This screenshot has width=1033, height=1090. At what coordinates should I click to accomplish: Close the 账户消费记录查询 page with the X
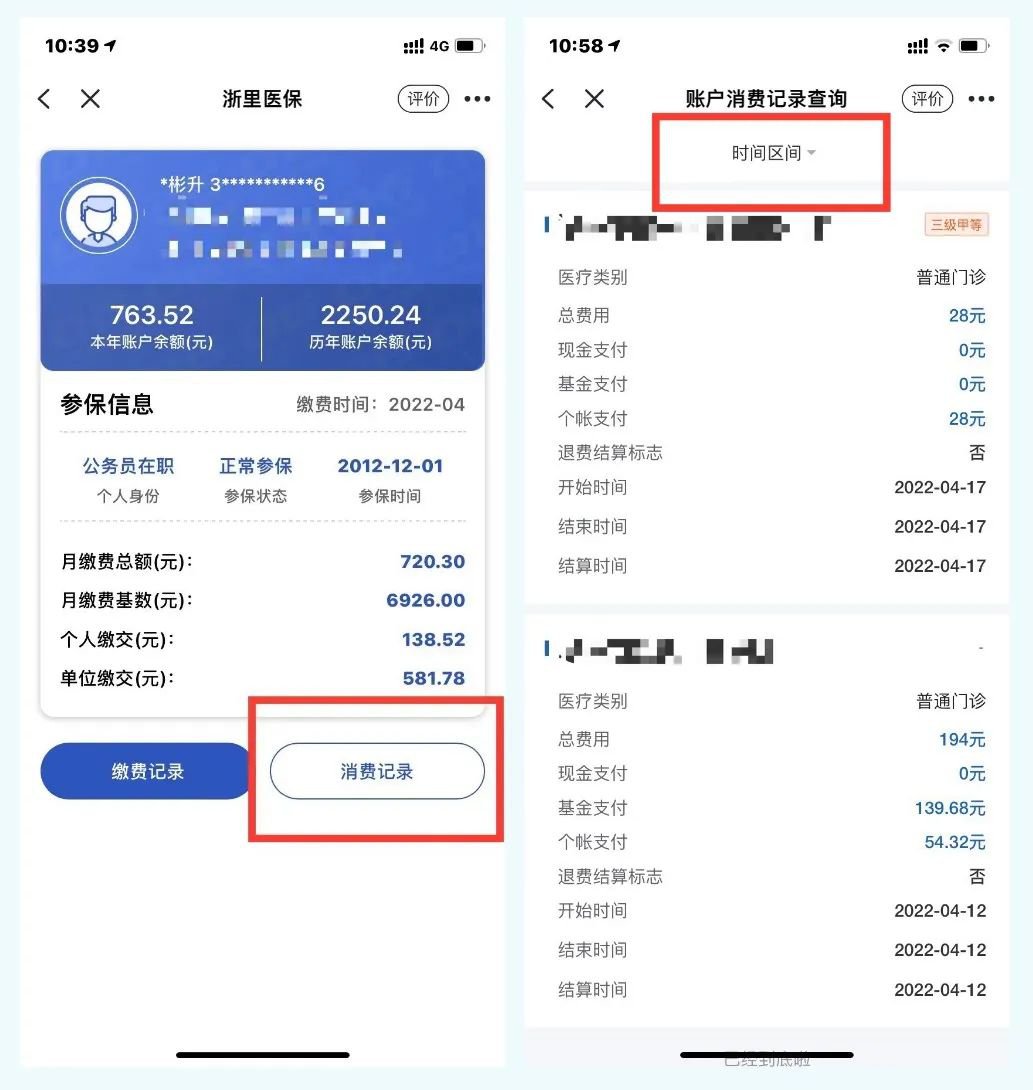coord(594,99)
